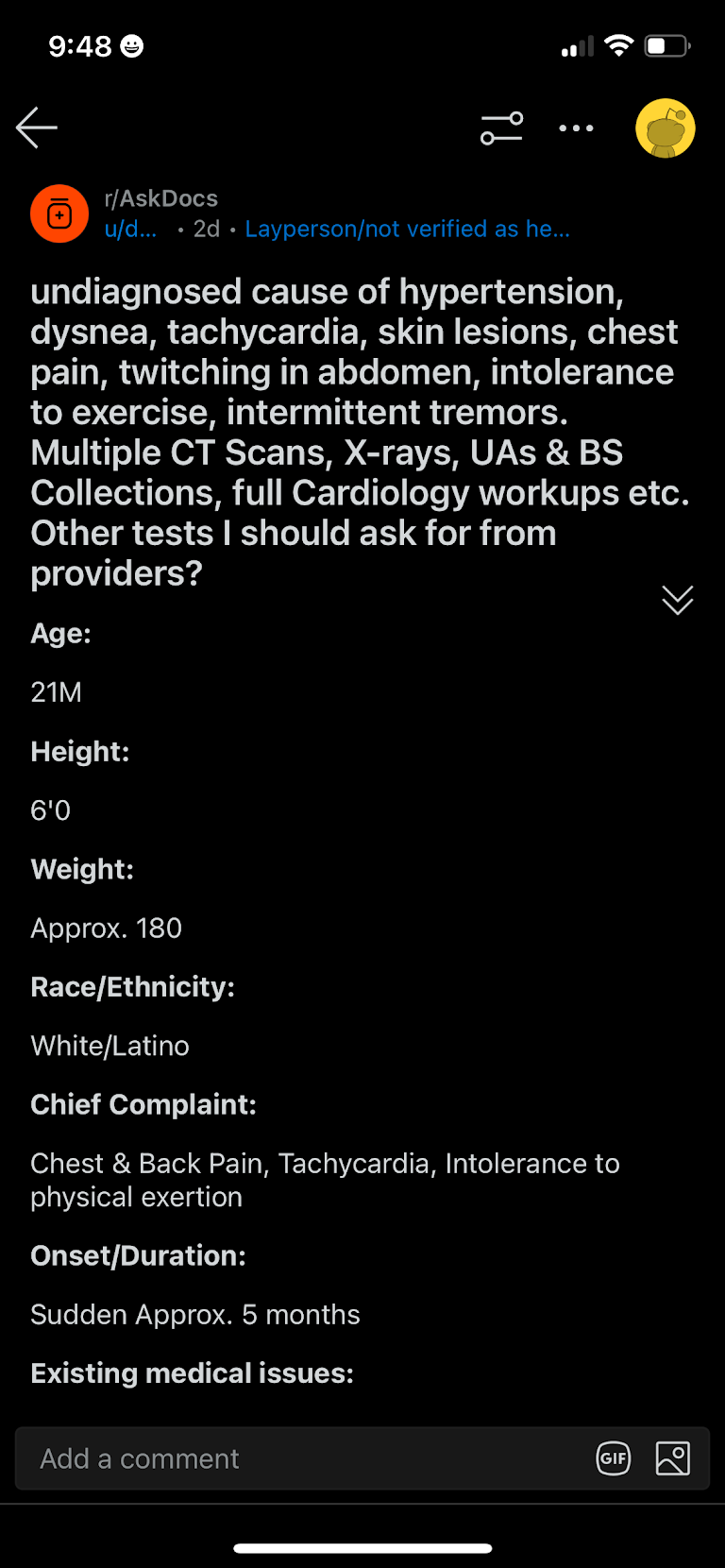Image resolution: width=725 pixels, height=1568 pixels.
Task: Attach an image to the comment
Action: tap(673, 1458)
